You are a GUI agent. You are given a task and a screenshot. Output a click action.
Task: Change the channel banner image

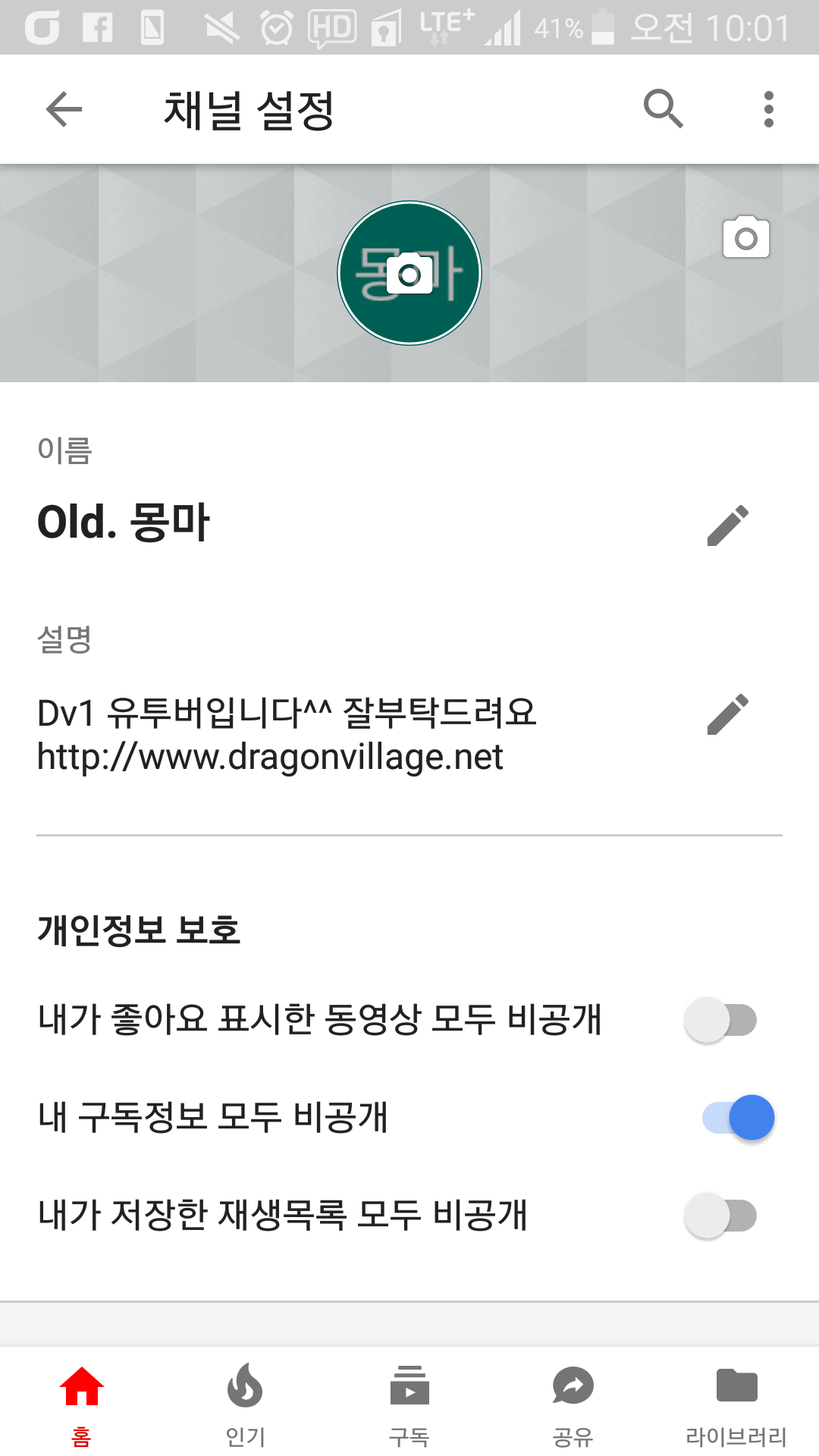click(746, 238)
